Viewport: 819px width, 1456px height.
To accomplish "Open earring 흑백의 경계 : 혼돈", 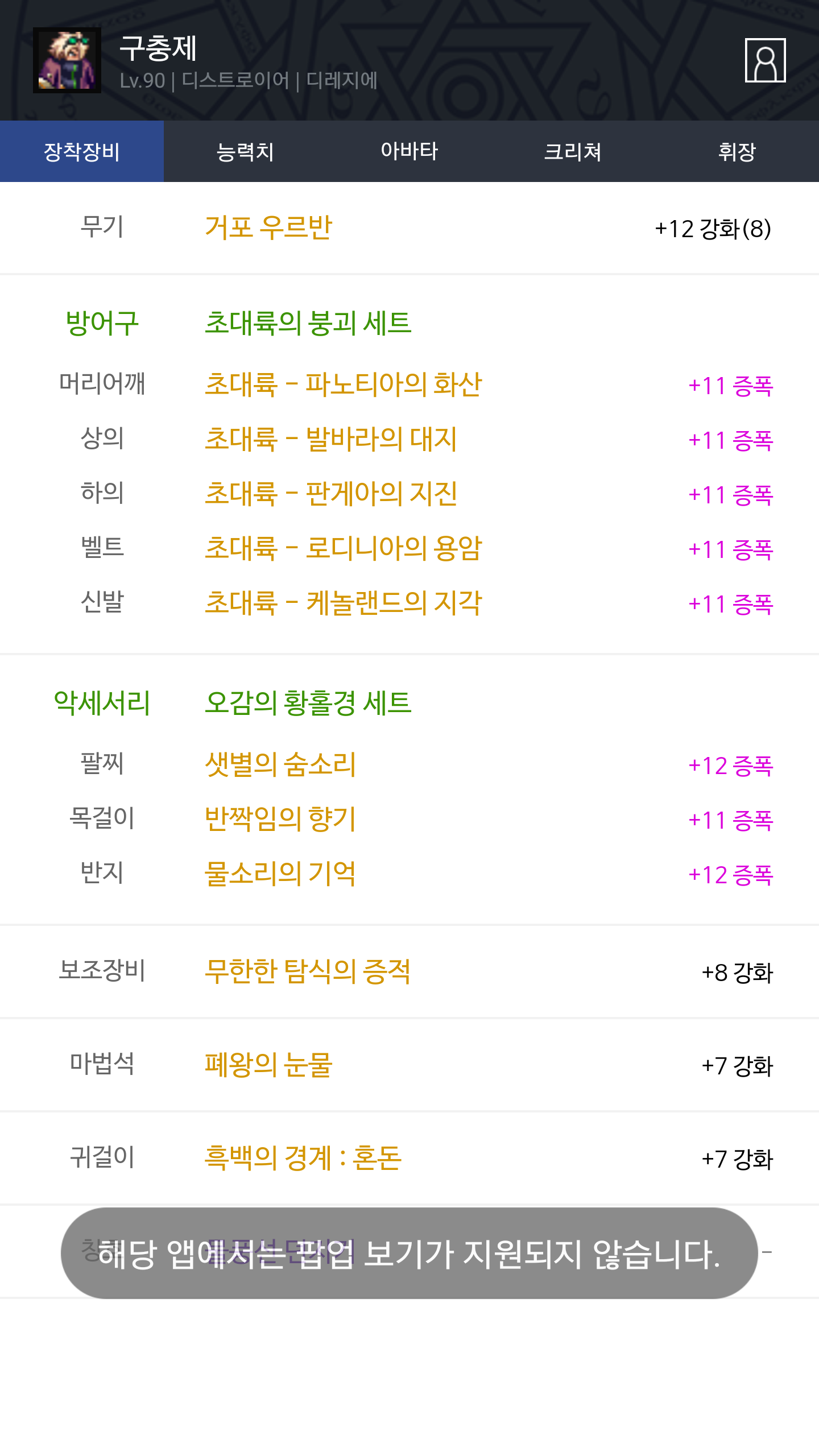I will (303, 1158).
